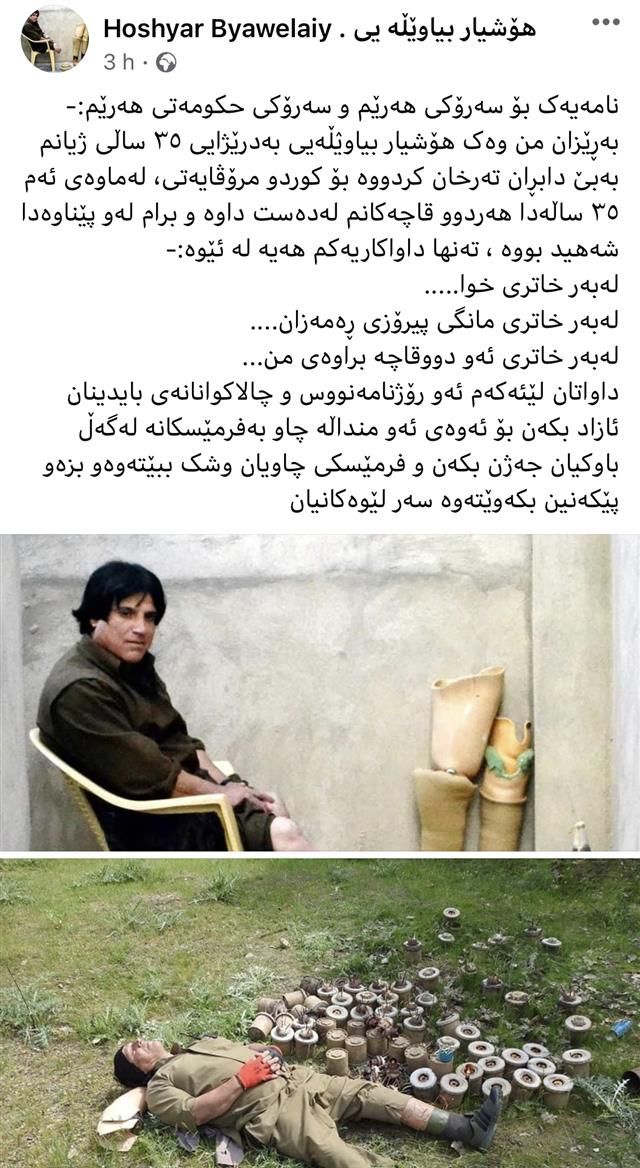Open the photo of man seated in chair
640x1168 pixels.
(320, 692)
